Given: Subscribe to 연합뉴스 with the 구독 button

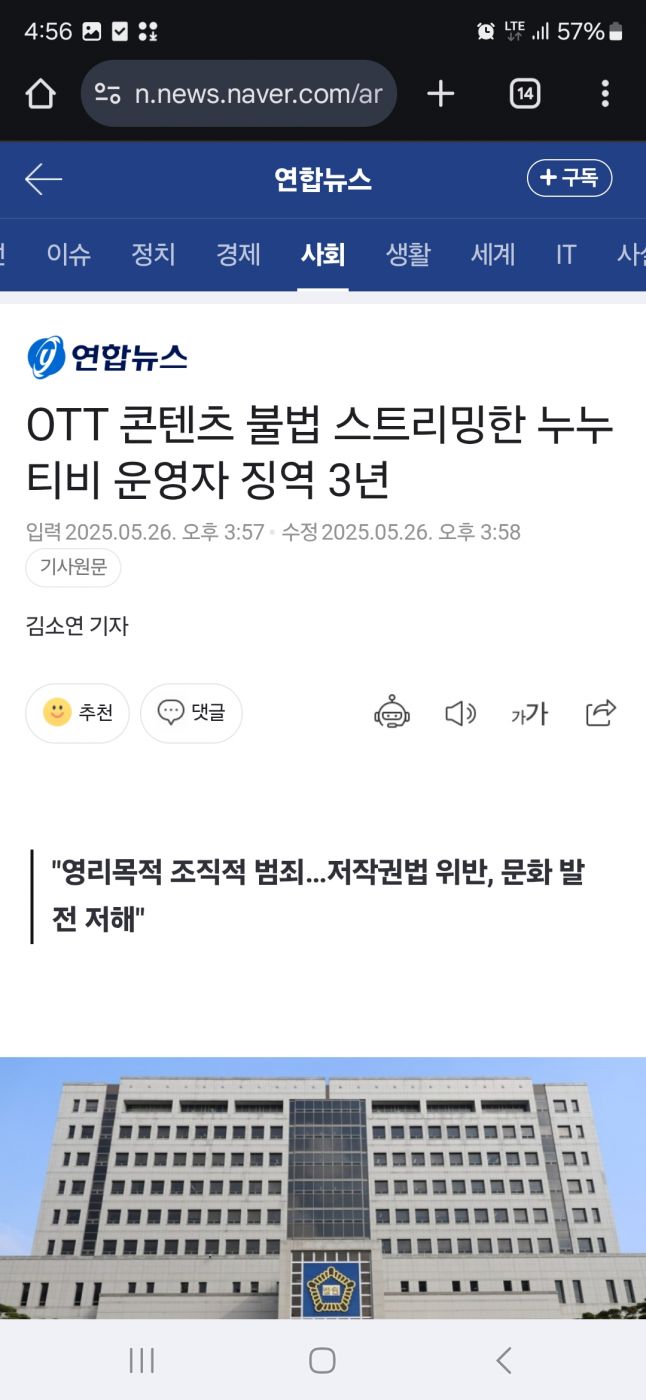Looking at the screenshot, I should (x=569, y=179).
